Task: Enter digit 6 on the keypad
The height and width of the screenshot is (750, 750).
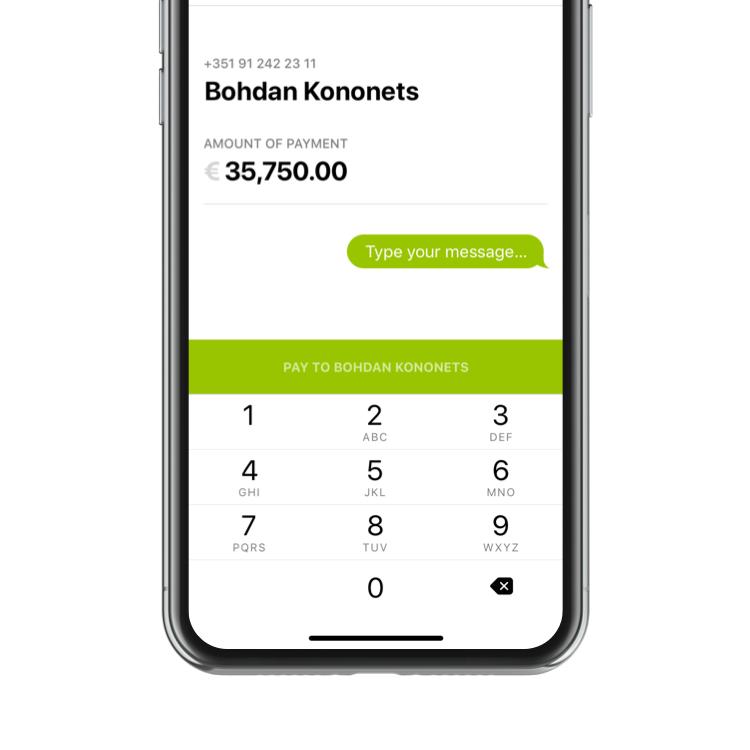Action: (501, 476)
